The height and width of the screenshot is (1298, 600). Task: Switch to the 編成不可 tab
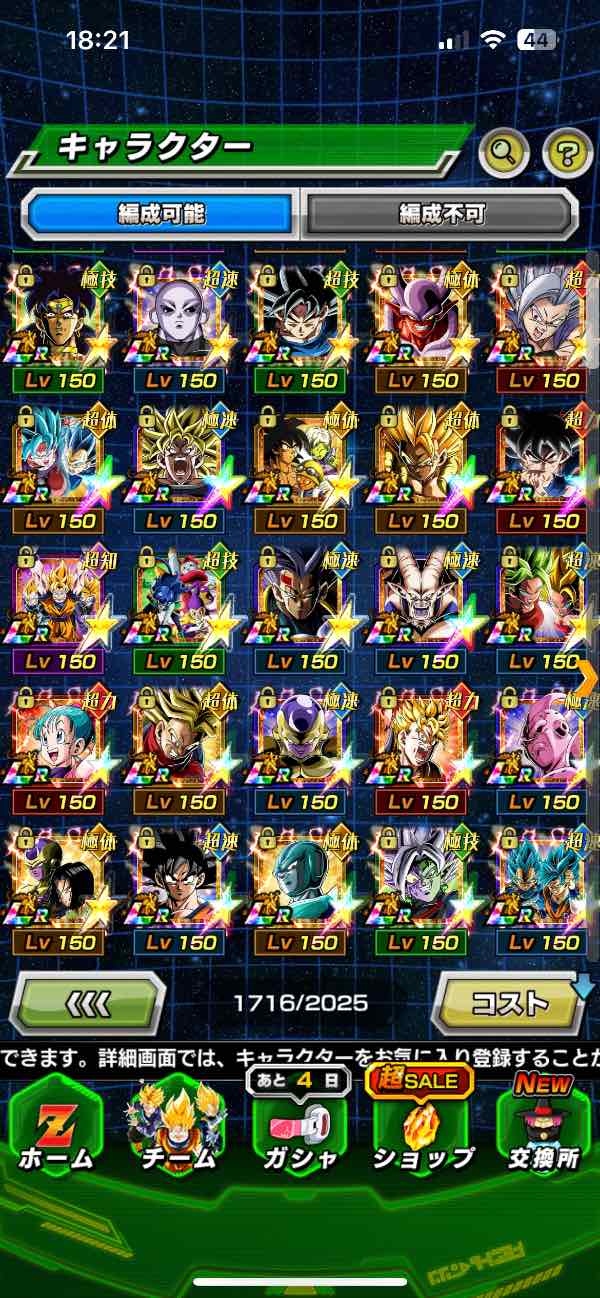[x=441, y=213]
